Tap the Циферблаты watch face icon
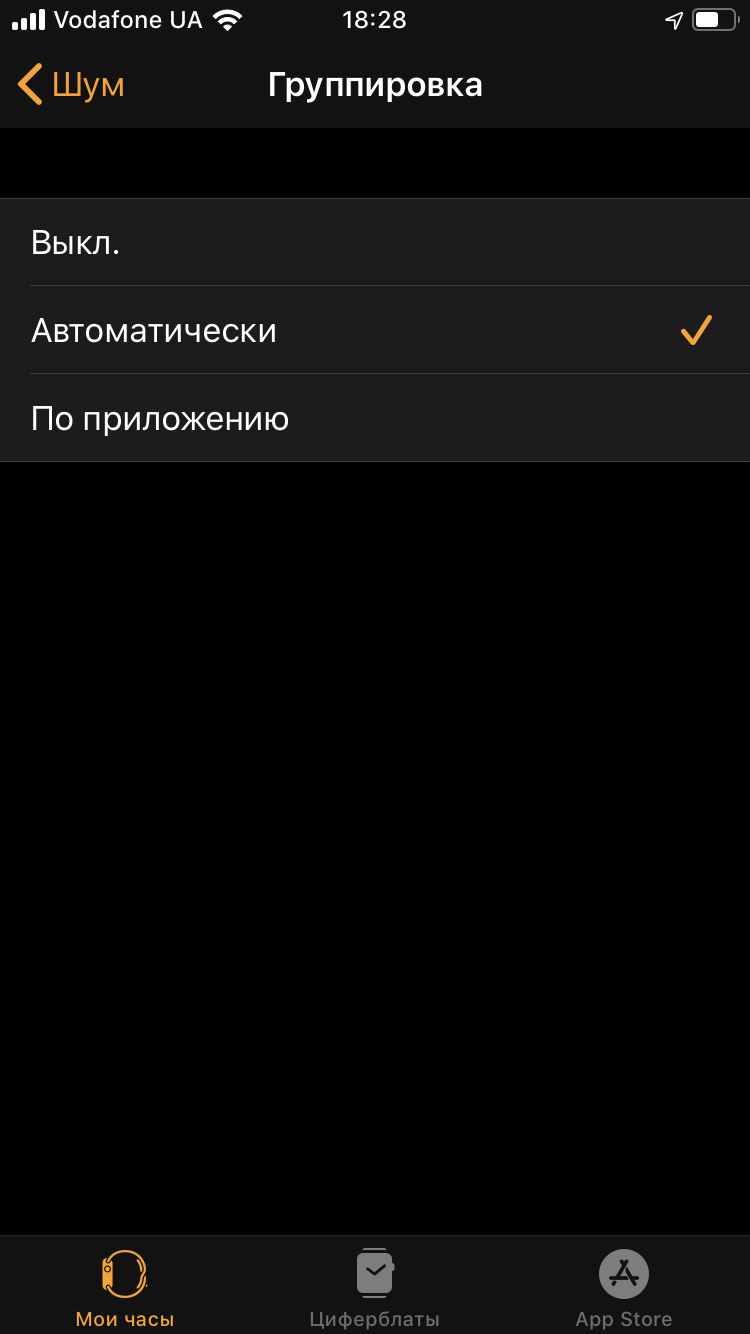Screen dimensions: 750x1334 (x=374, y=1272)
